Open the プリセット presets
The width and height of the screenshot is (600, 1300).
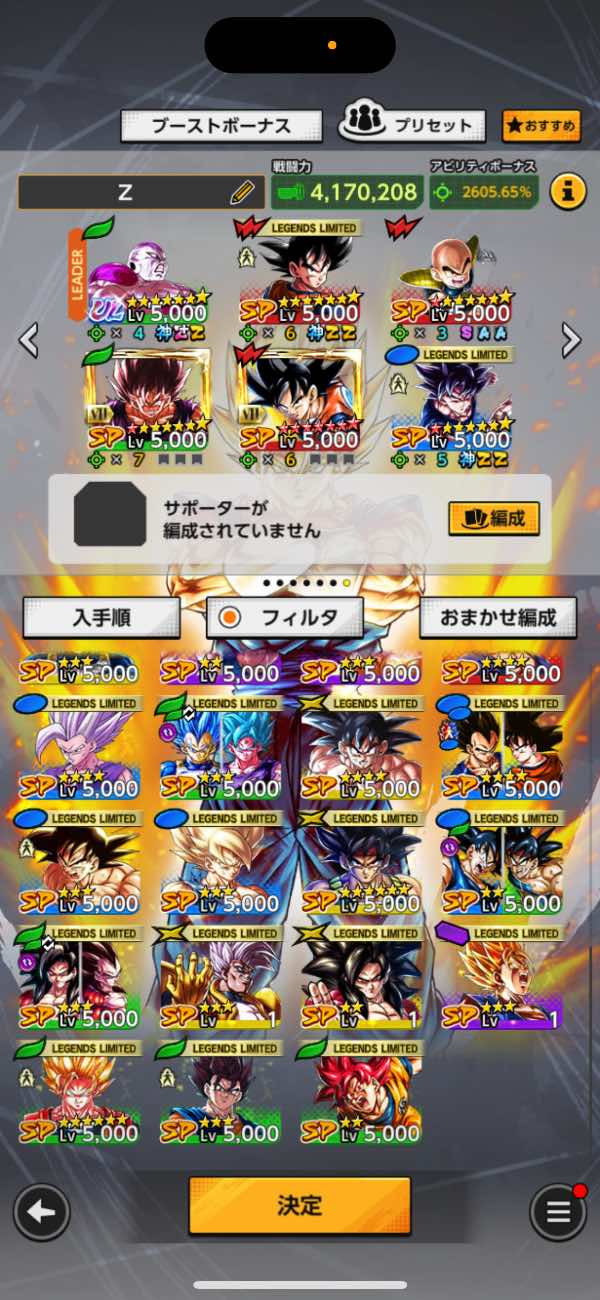pyautogui.click(x=412, y=125)
